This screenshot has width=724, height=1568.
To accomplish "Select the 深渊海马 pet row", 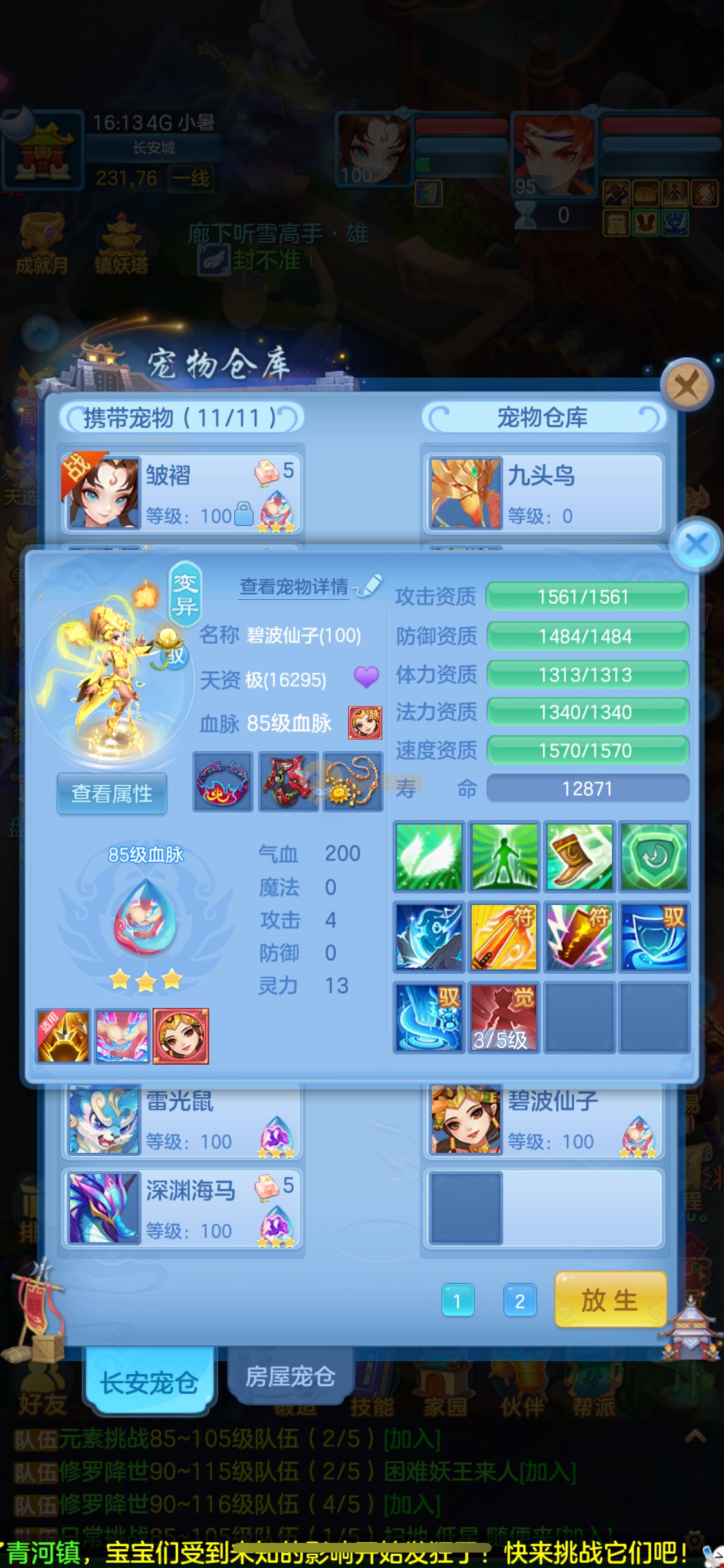I will [181, 1209].
